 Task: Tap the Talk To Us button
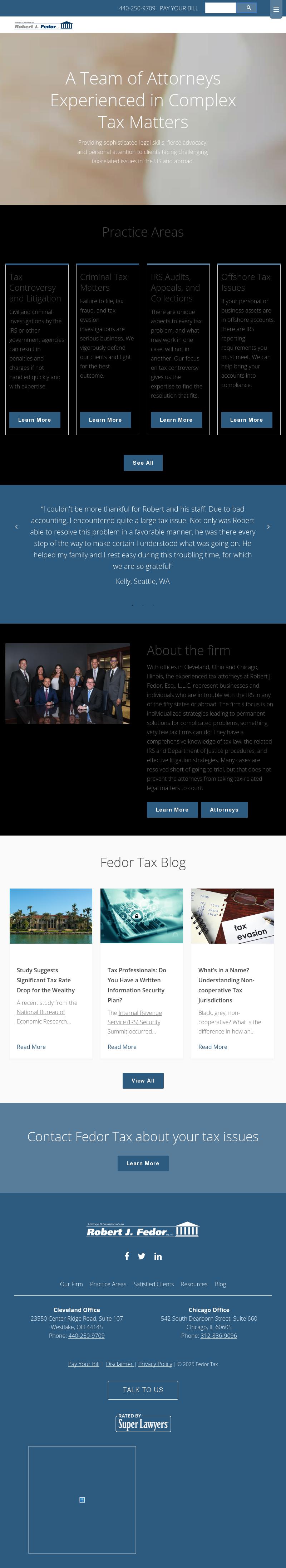point(143,1390)
